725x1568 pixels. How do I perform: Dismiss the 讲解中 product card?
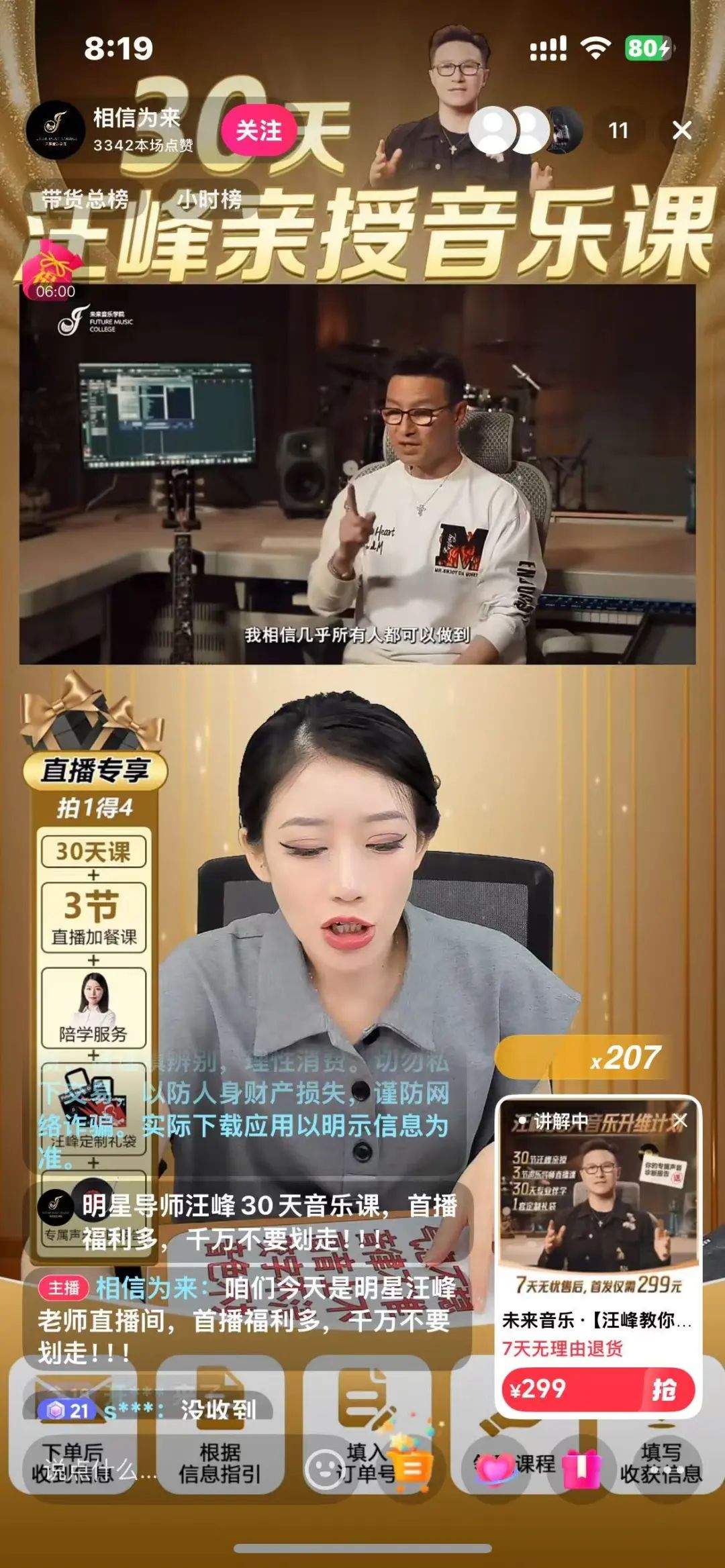[x=680, y=1120]
